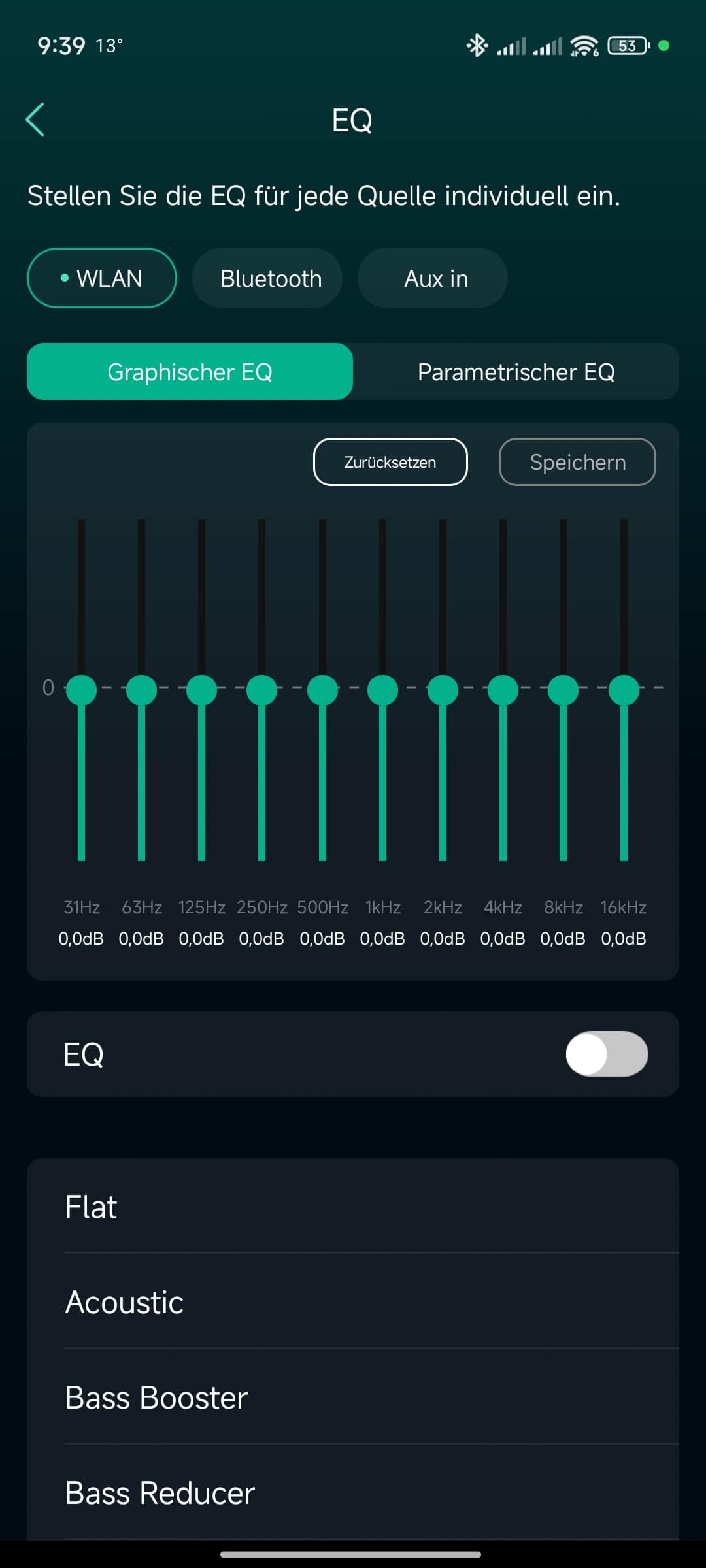The height and width of the screenshot is (1568, 706).
Task: Select the WLAN source chip
Action: point(102,278)
